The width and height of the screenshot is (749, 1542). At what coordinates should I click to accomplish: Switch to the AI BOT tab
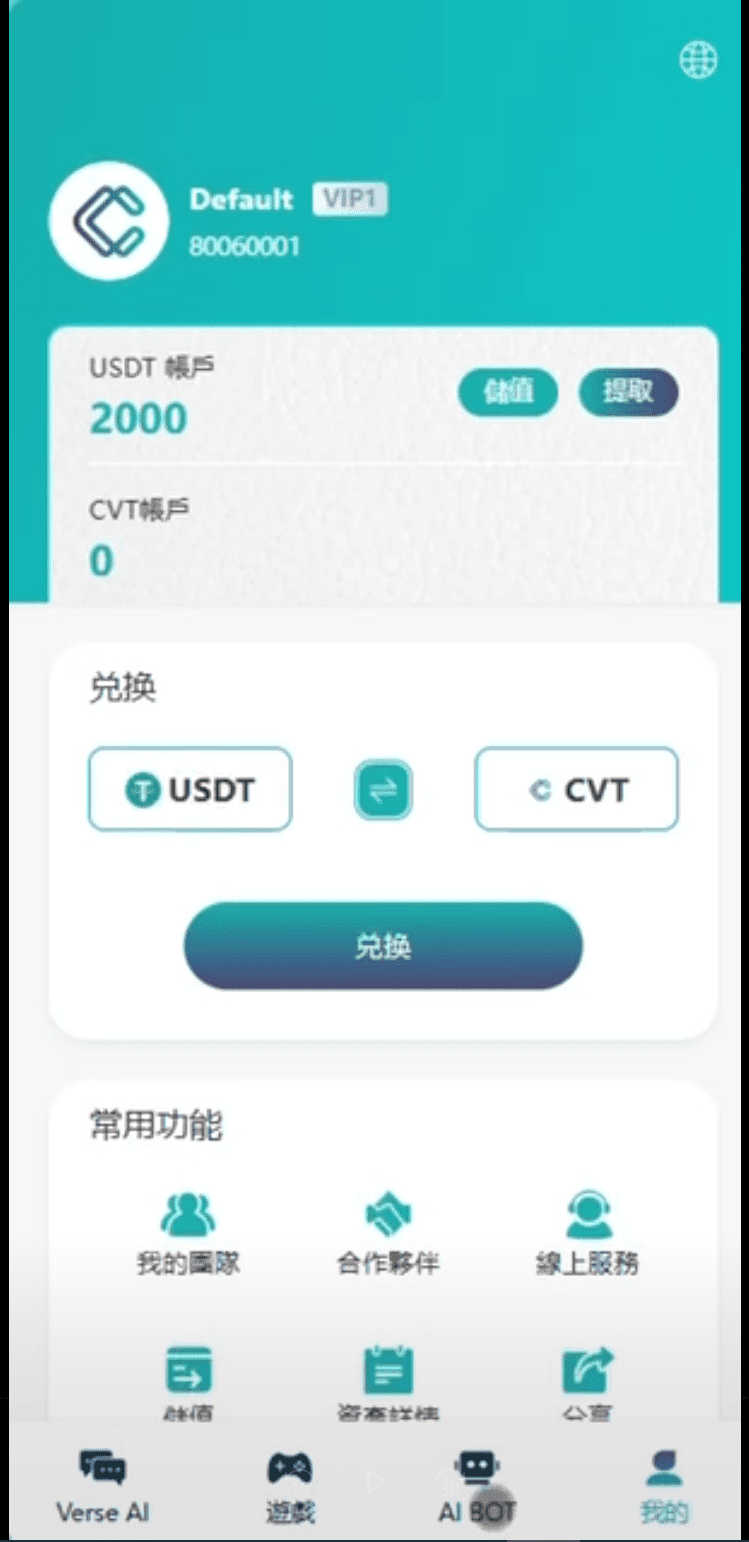coord(476,1486)
